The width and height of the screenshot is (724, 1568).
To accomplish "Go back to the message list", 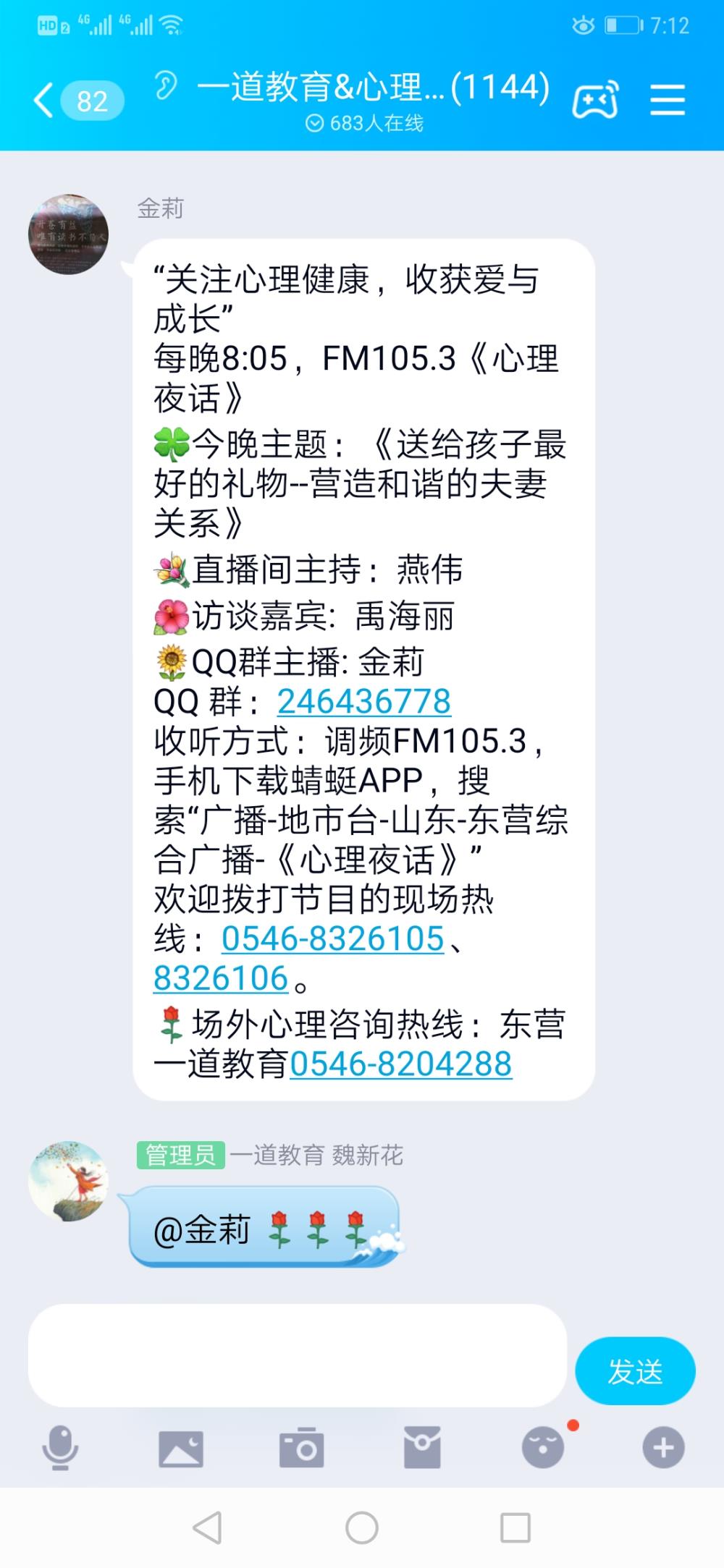I will pos(76,101).
